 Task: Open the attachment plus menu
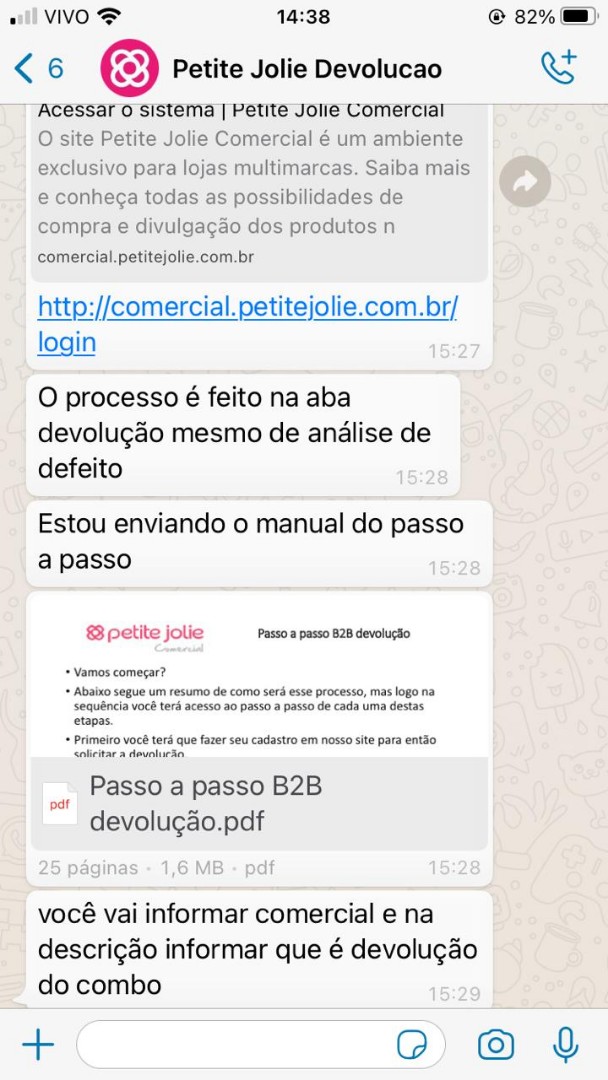[38, 1045]
